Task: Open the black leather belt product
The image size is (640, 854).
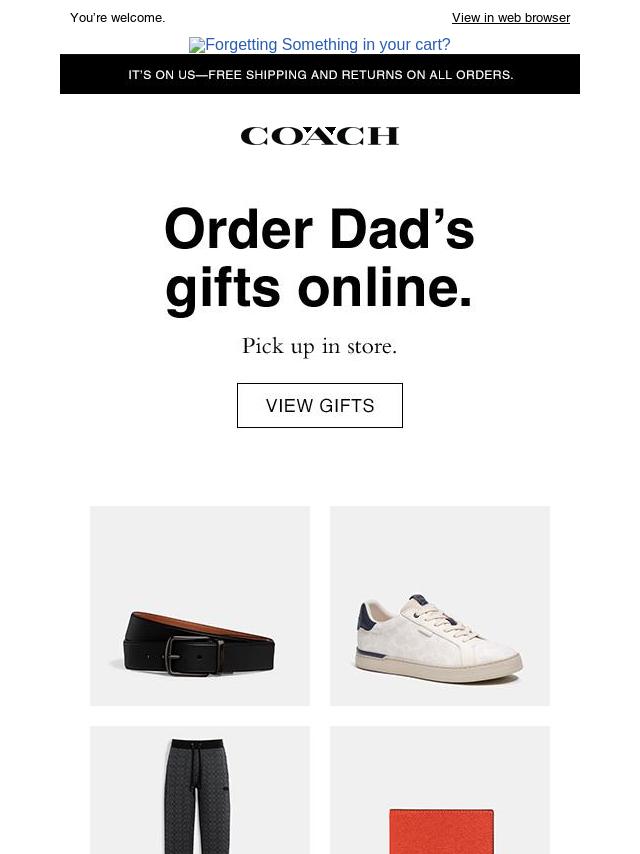Action: point(200,606)
